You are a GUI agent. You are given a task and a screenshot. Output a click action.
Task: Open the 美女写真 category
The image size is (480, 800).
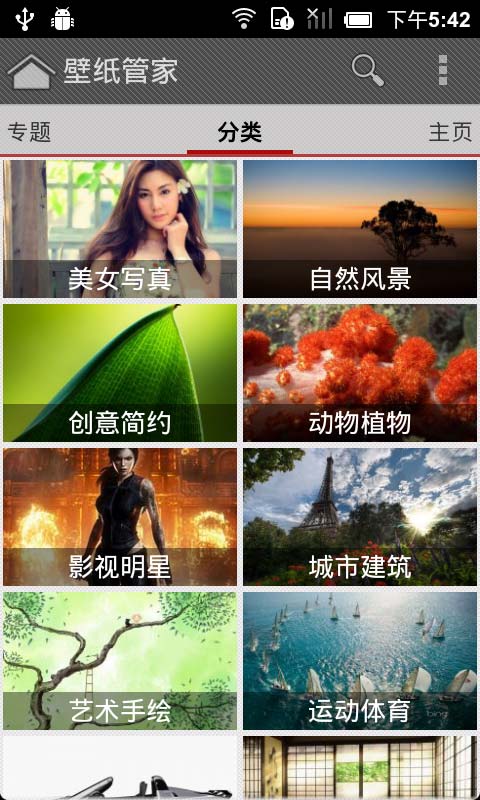(120, 229)
